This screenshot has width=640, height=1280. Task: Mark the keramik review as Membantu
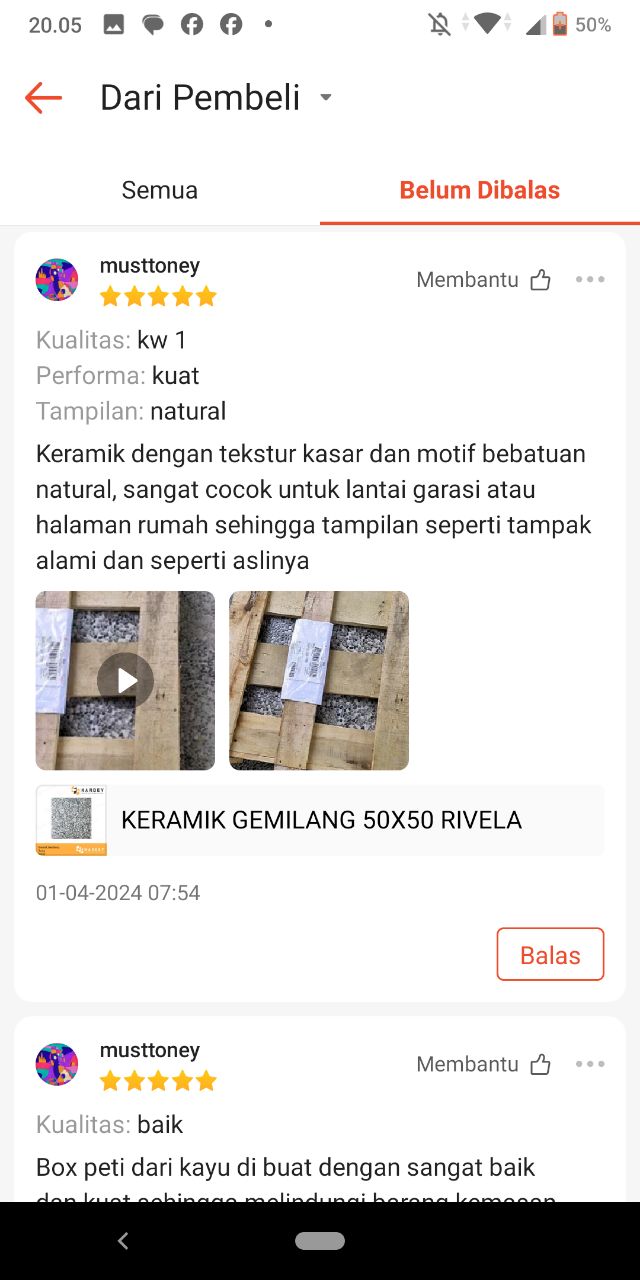tap(484, 280)
